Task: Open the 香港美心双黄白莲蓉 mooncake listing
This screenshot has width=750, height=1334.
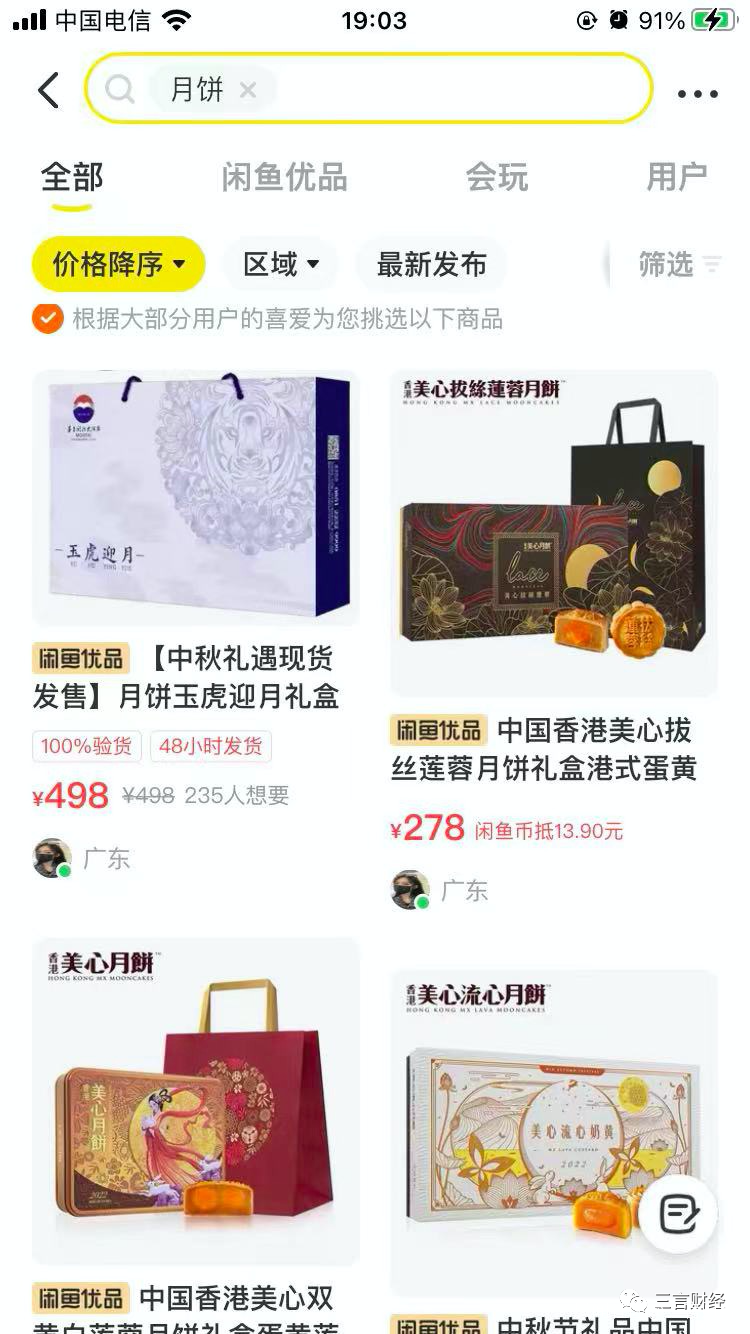Action: point(196,1100)
